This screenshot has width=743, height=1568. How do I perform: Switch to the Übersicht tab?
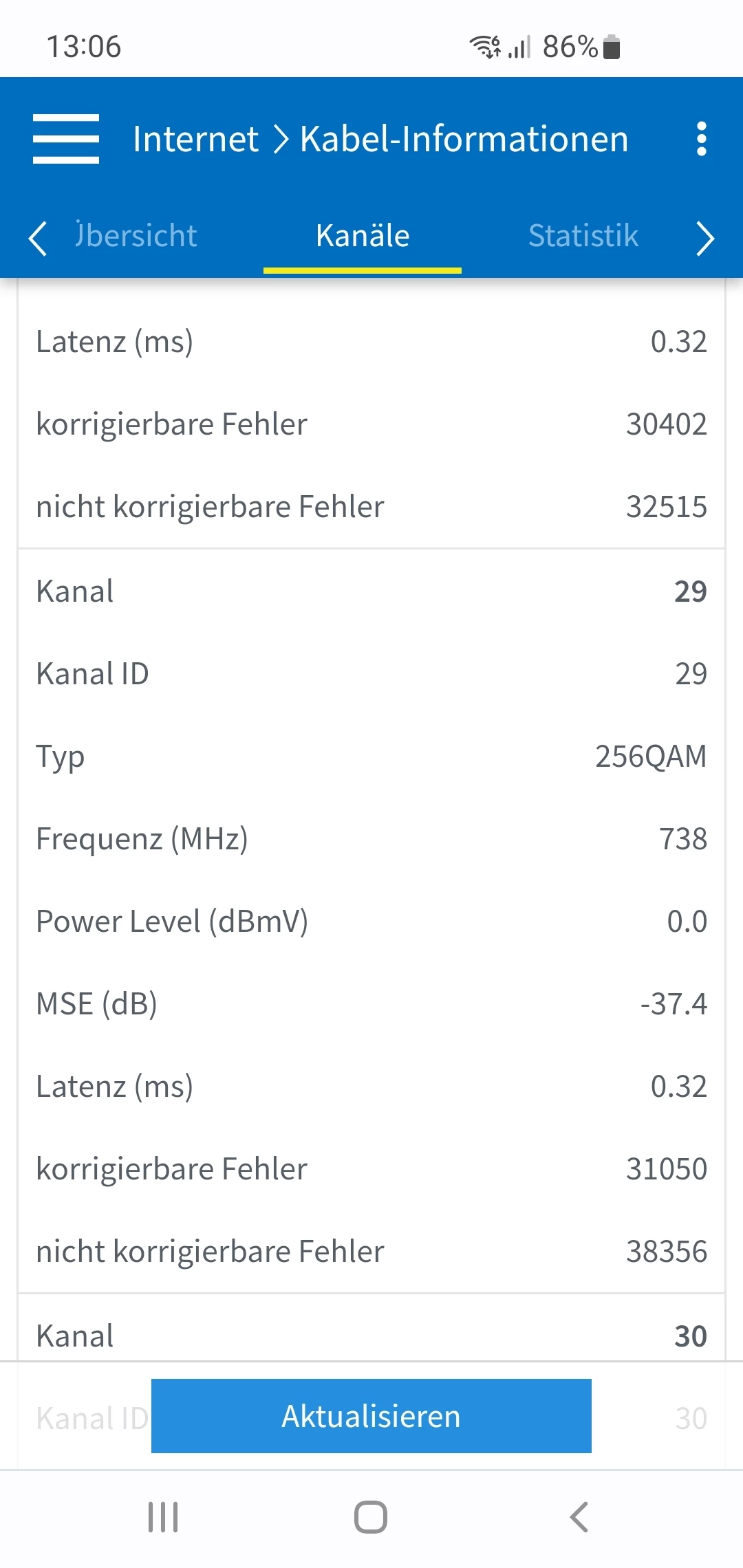tap(136, 236)
